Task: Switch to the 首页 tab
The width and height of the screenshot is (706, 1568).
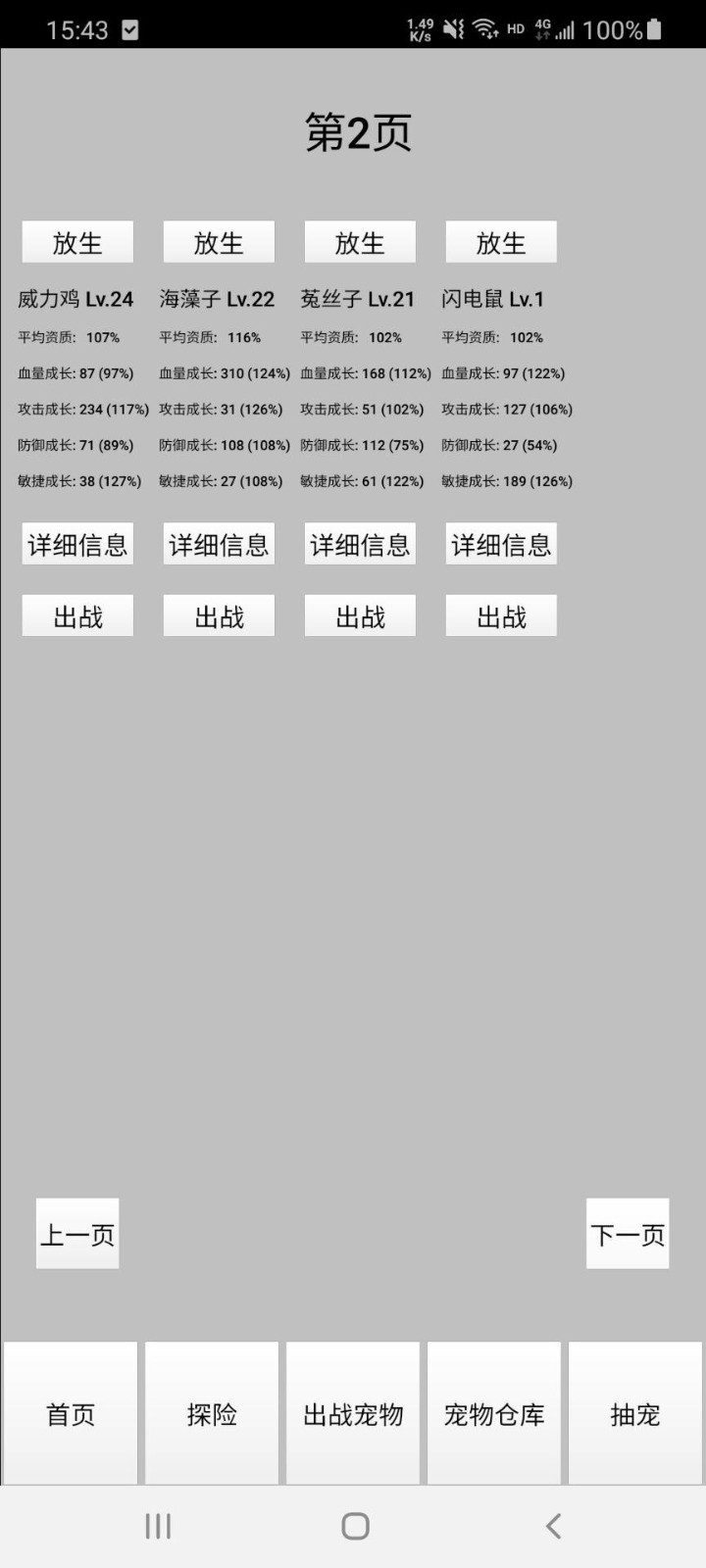Action: pyautogui.click(x=70, y=1414)
